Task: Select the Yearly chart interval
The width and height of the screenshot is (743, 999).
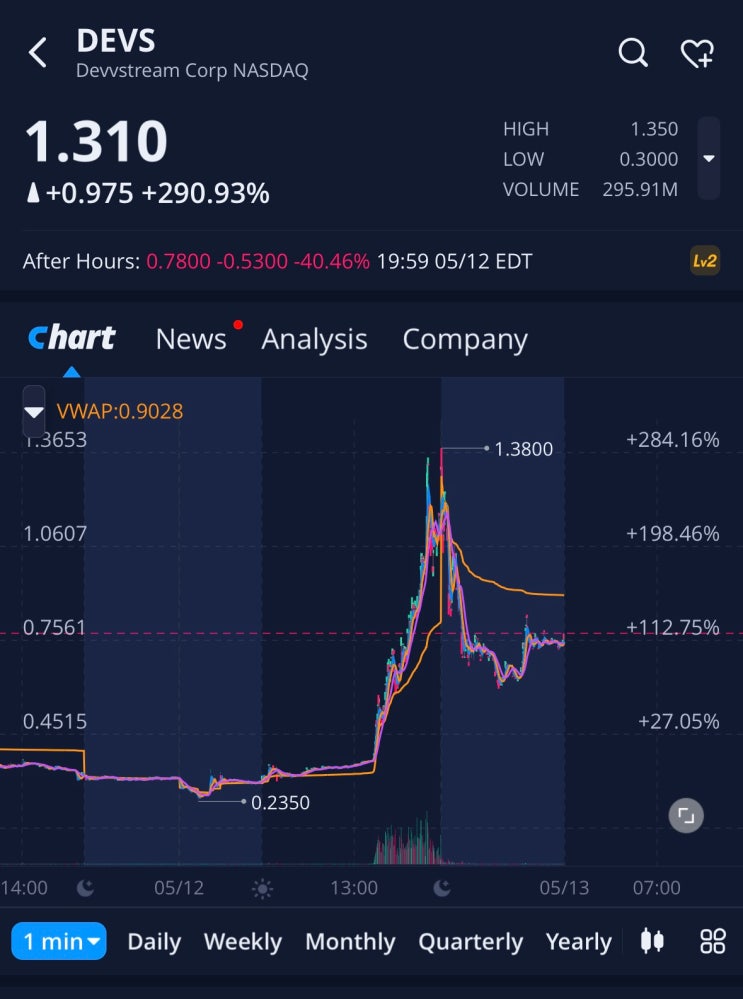Action: [x=579, y=942]
